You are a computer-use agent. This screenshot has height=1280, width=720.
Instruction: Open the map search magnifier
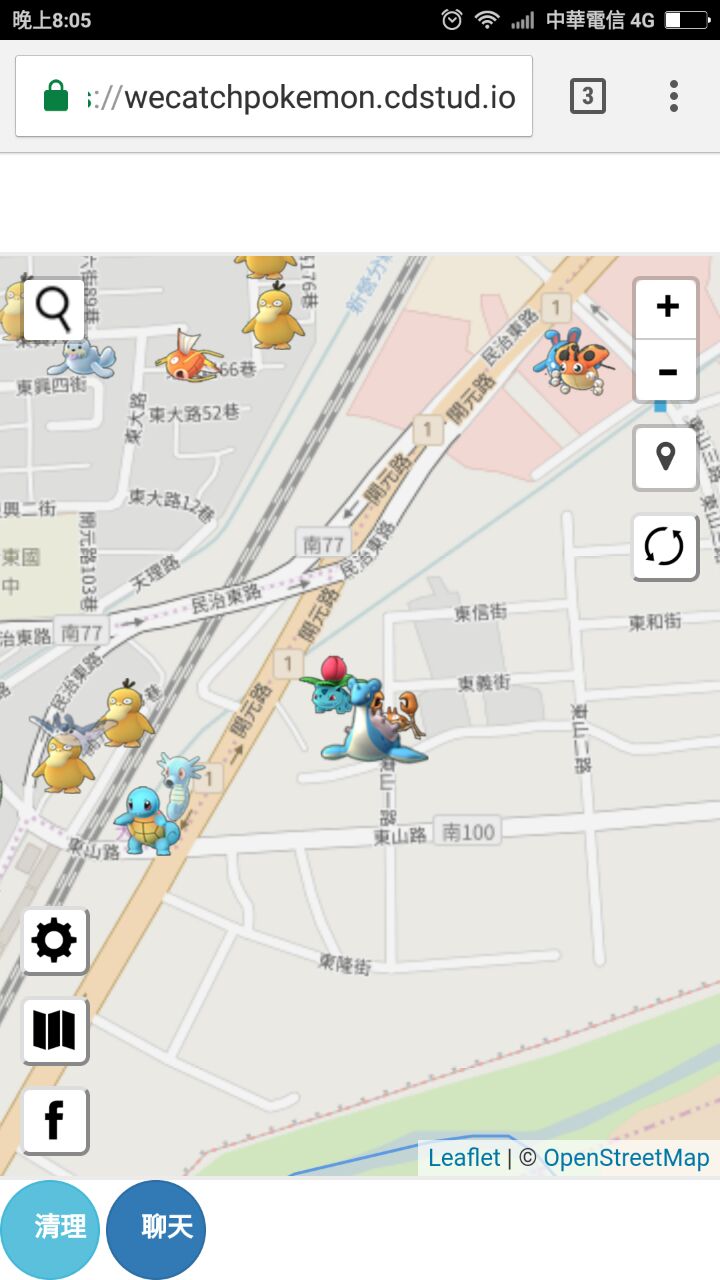54,309
